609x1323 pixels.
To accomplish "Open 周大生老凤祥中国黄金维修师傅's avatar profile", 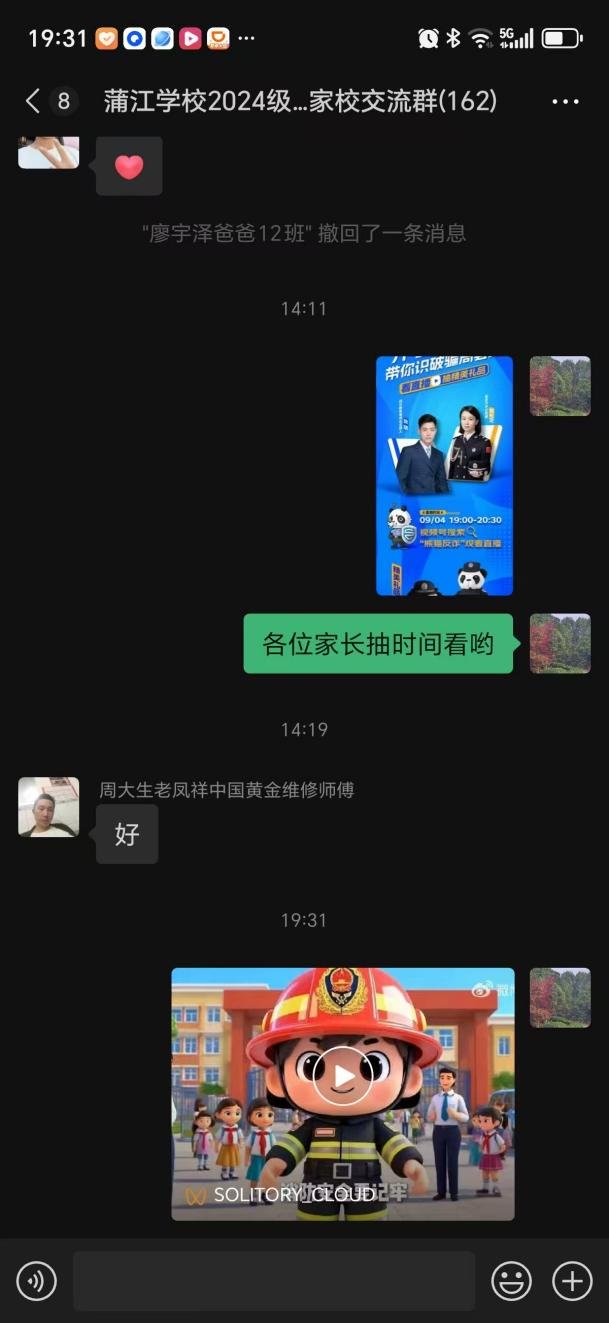I will (48, 807).
